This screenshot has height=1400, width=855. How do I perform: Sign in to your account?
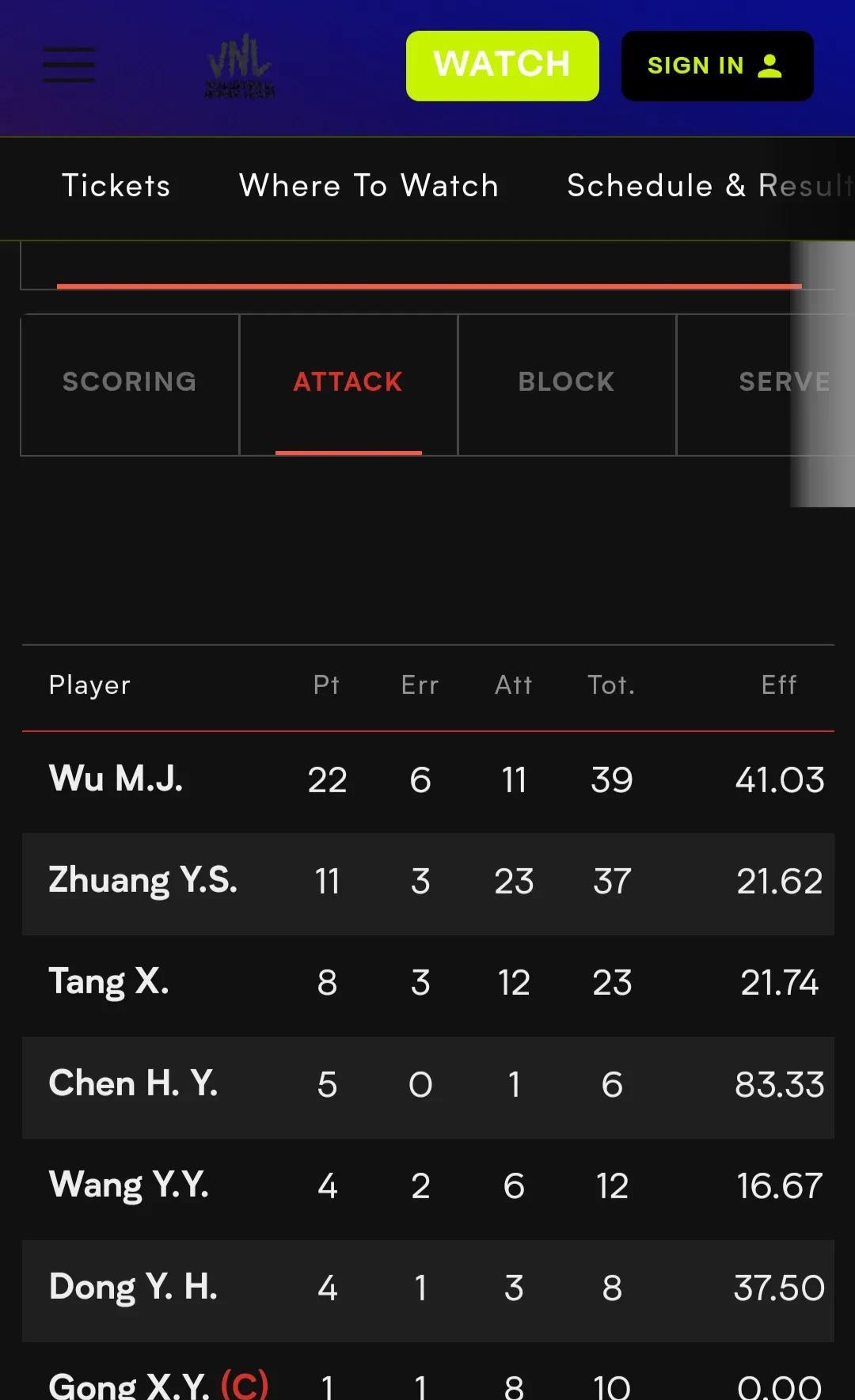click(717, 66)
